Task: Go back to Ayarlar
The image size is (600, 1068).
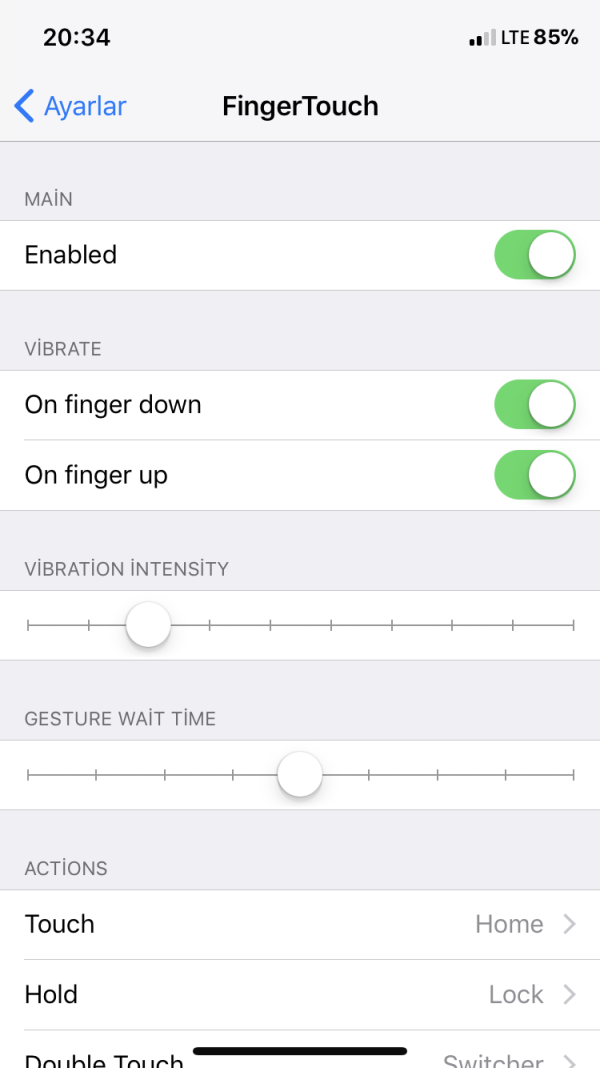Action: pos(70,106)
